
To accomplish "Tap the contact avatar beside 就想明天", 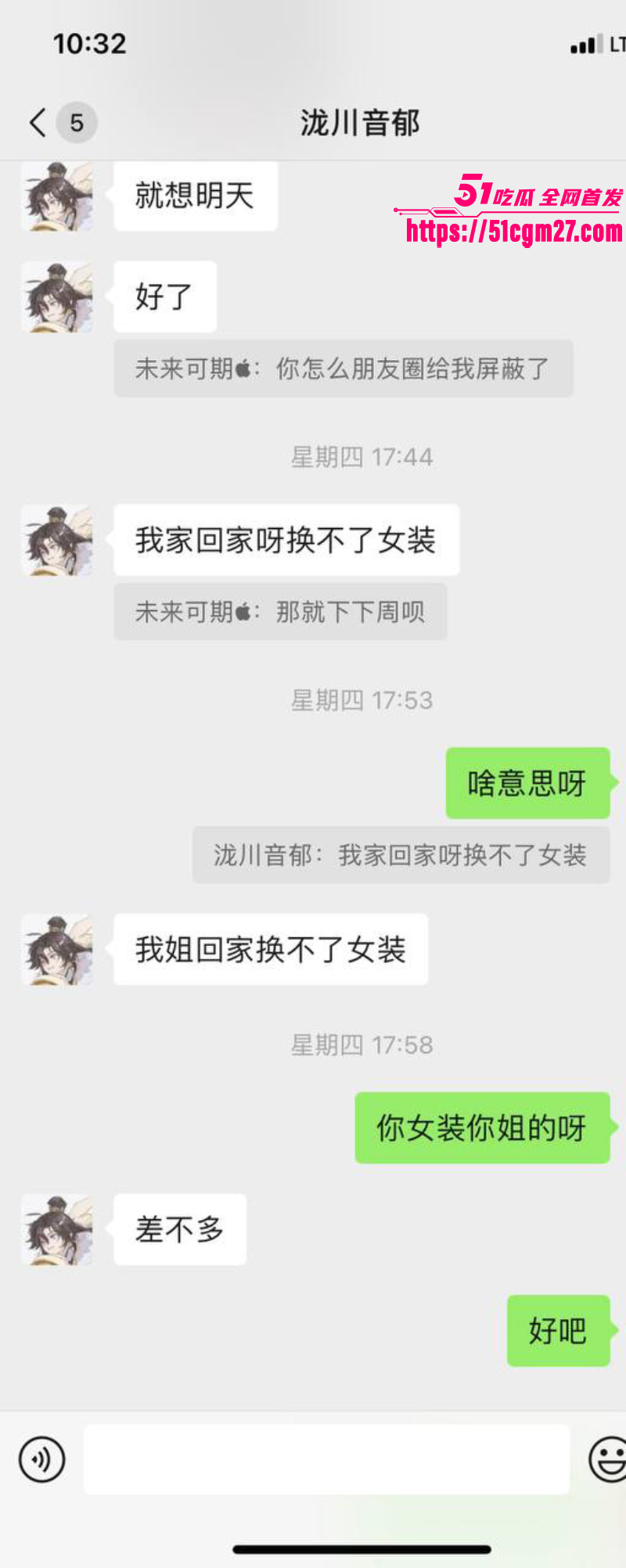I will [56, 196].
